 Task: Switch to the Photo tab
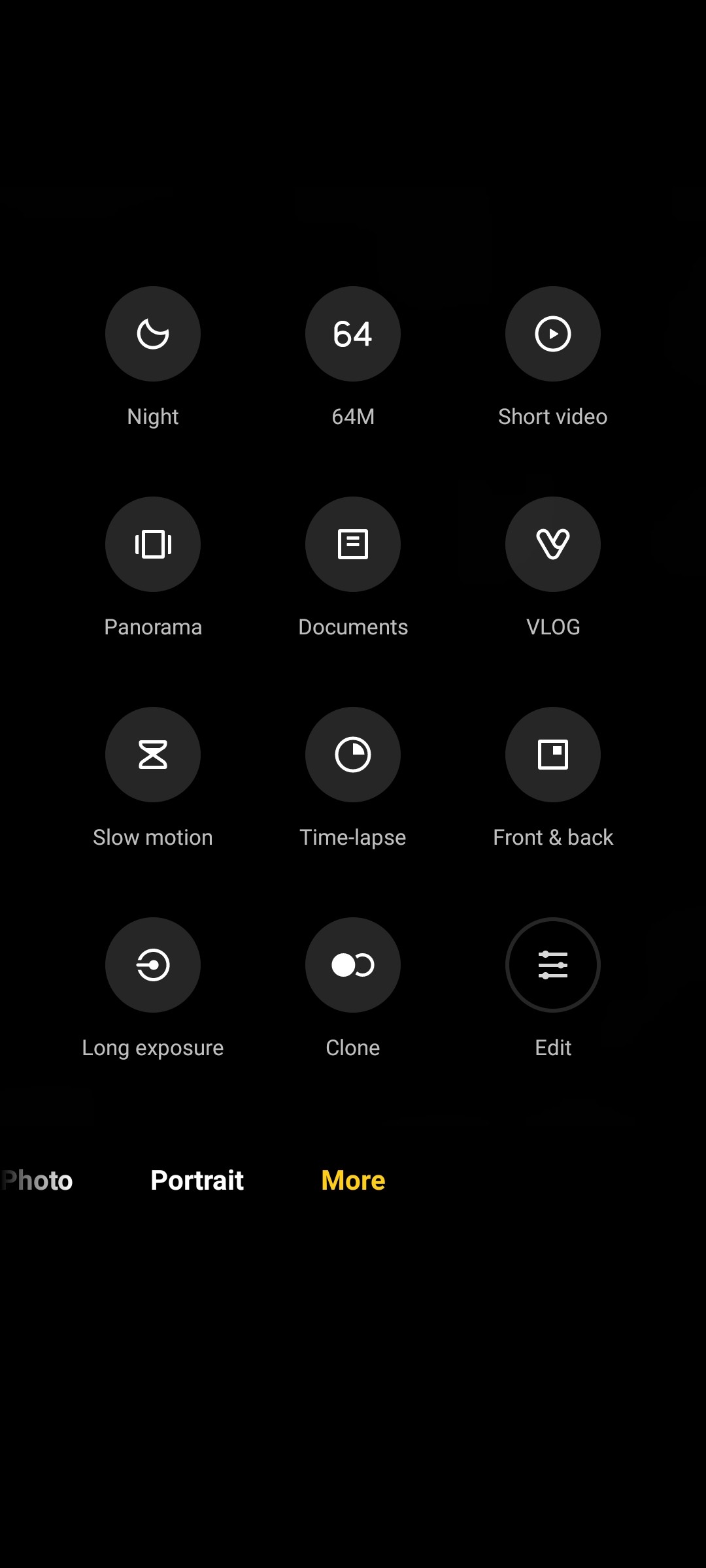click(37, 1181)
